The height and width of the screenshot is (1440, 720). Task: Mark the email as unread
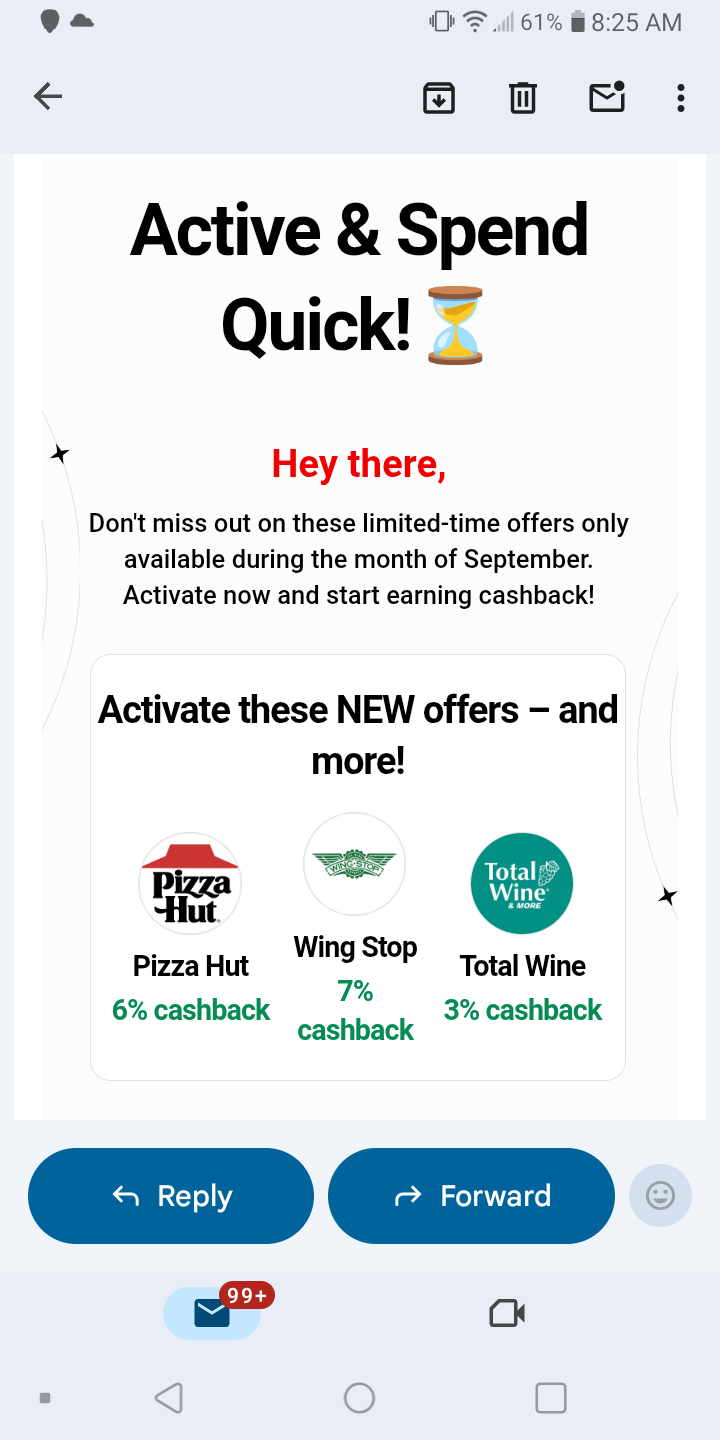click(607, 97)
